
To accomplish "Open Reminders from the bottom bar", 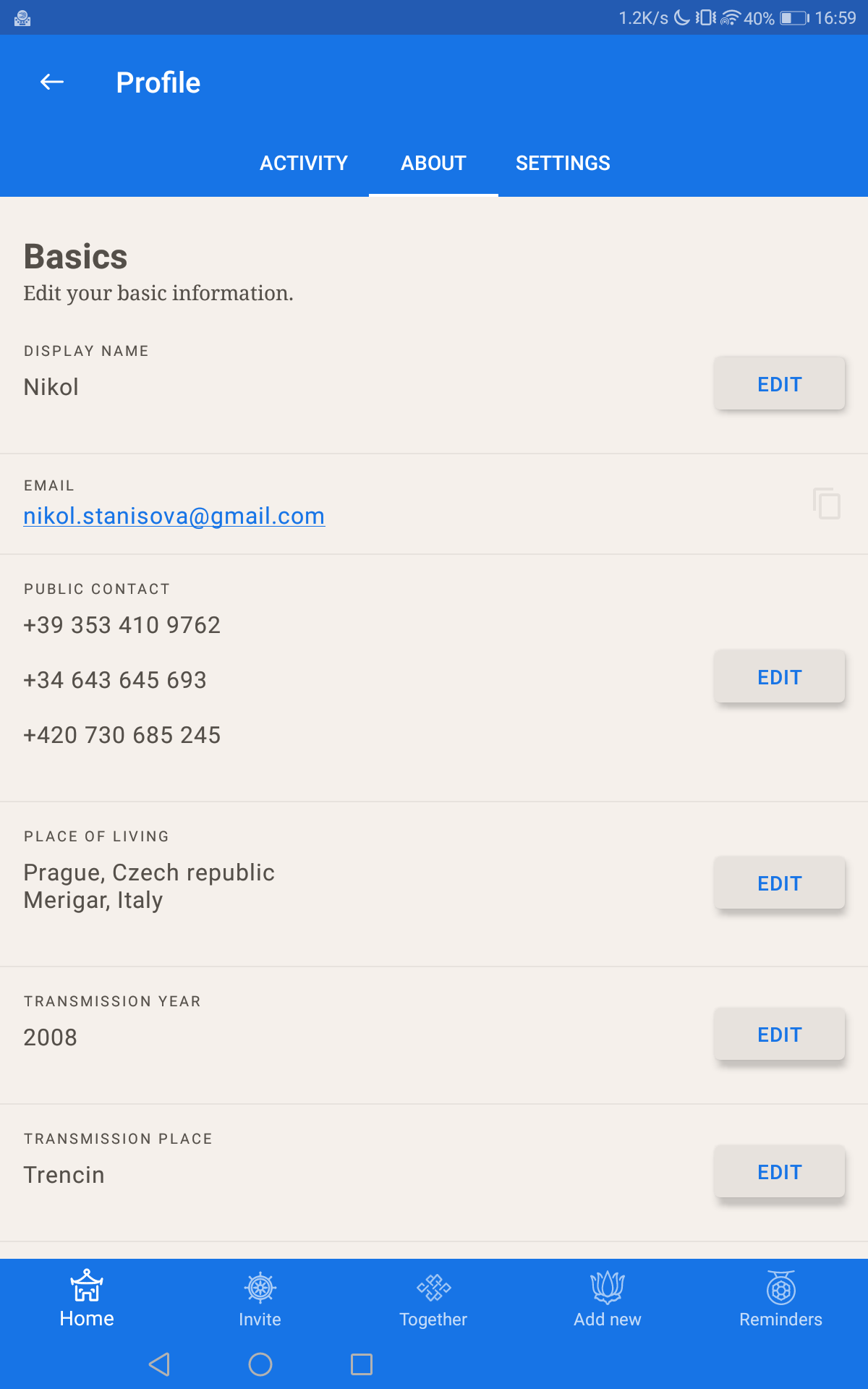I will 780,1299.
